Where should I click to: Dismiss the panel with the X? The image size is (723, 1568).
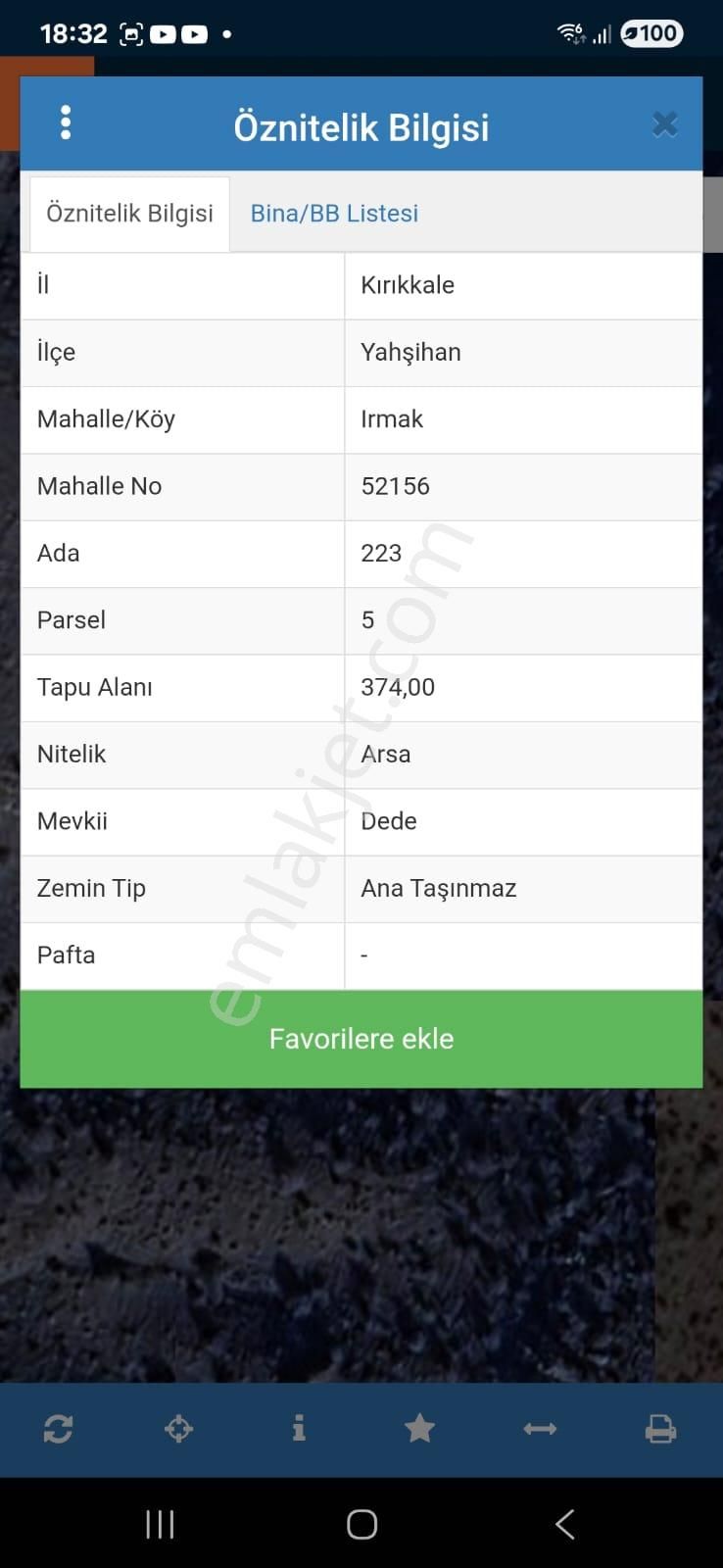[665, 123]
